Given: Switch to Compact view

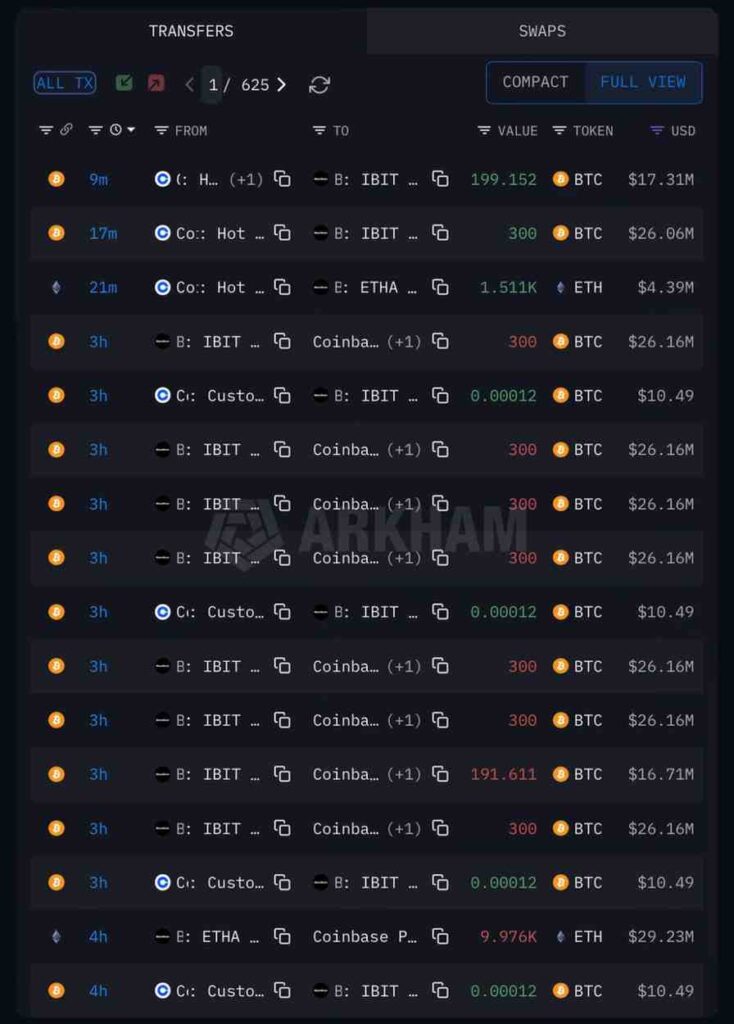Looking at the screenshot, I should (x=535, y=82).
